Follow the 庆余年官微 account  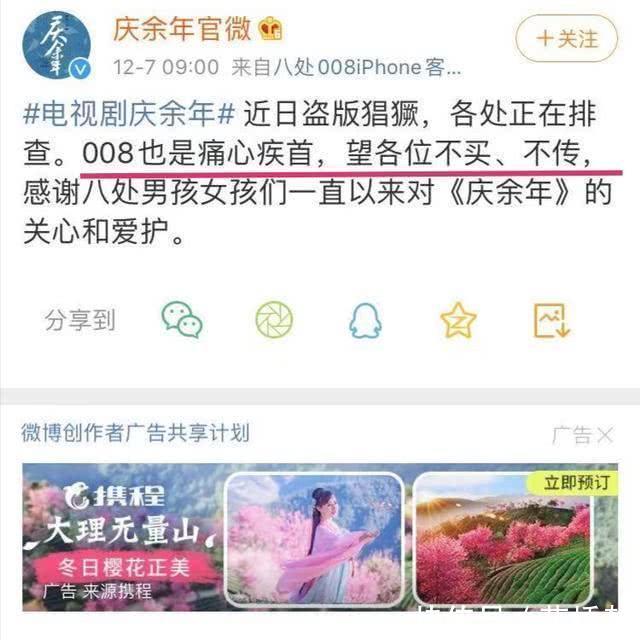(567, 39)
